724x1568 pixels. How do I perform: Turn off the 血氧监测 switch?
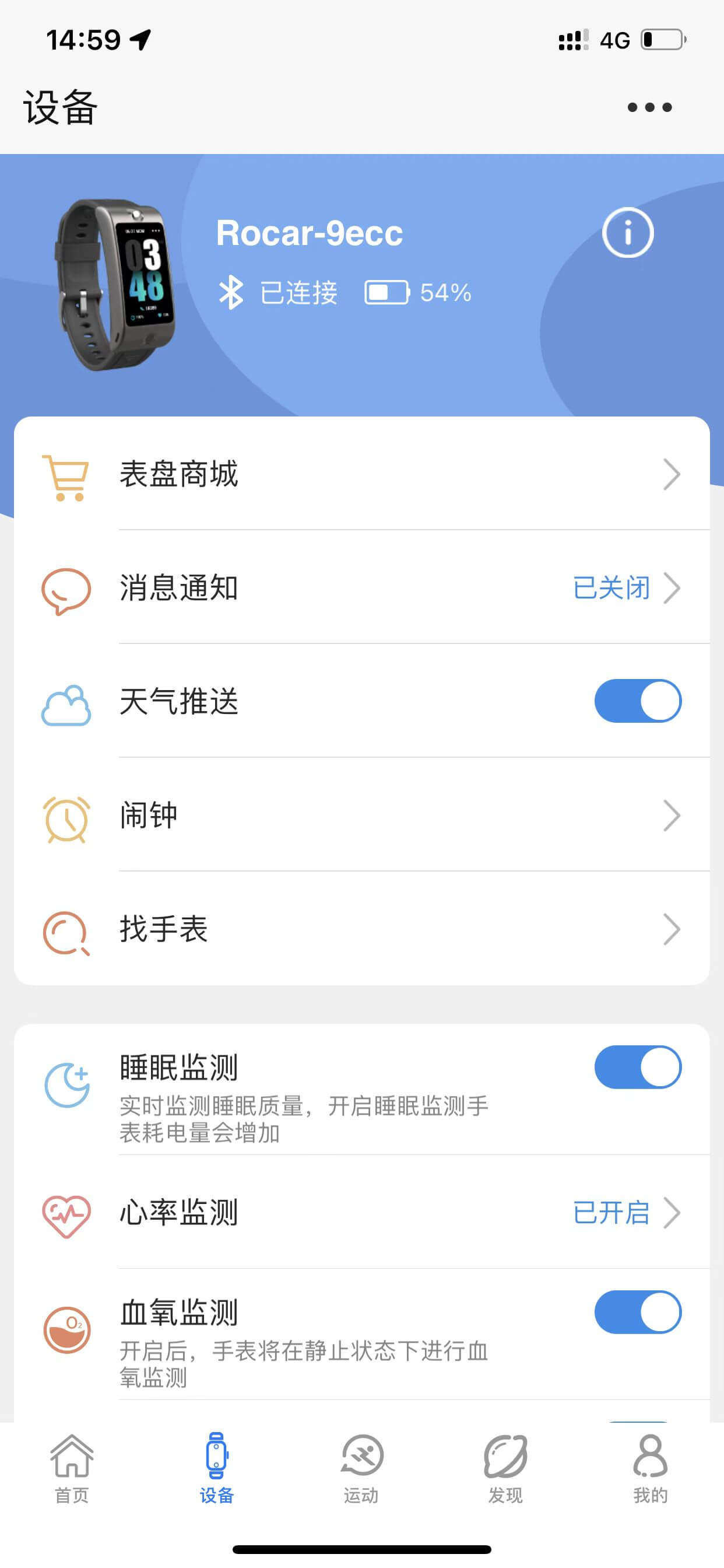click(x=637, y=1312)
